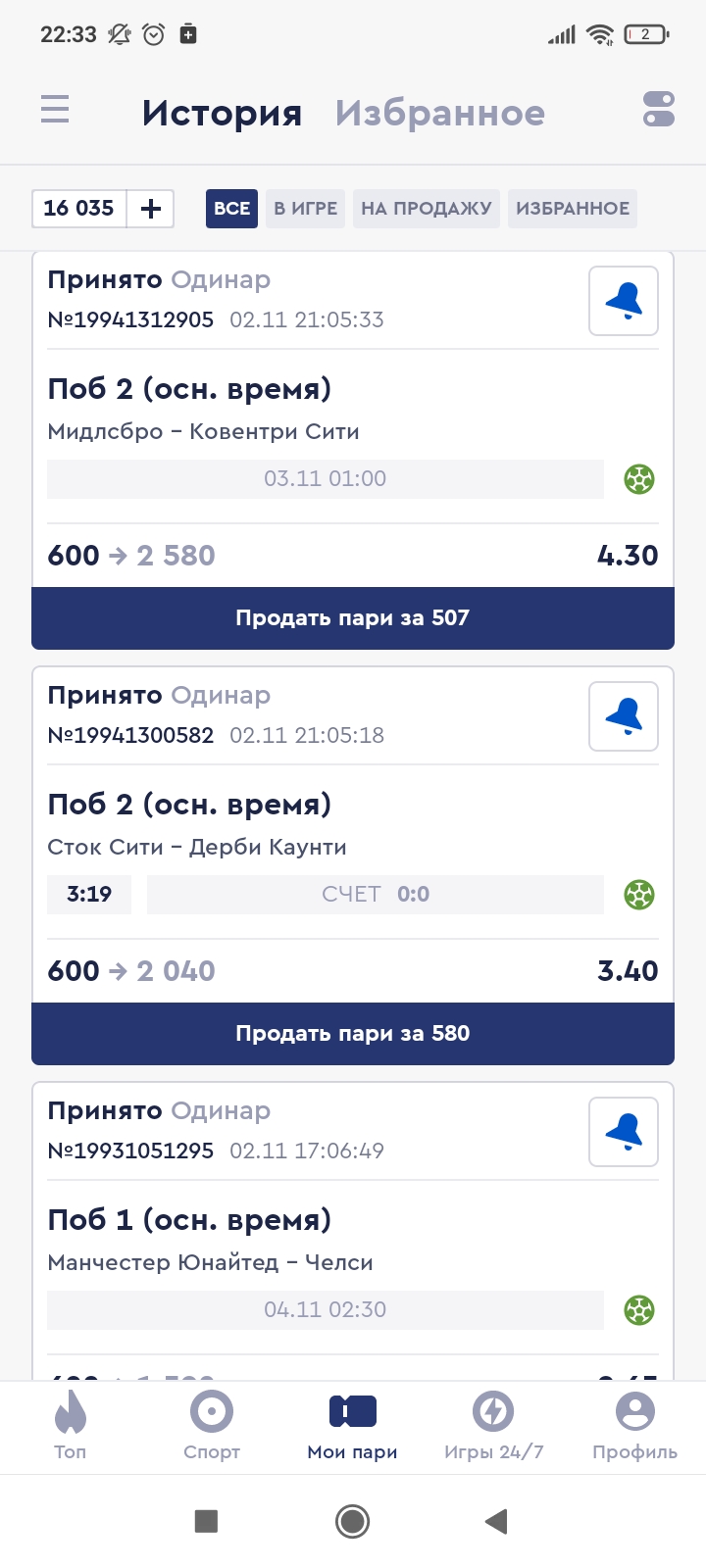This screenshot has height=1568, width=706.
Task: Toggle the view switch icon in header
Action: pos(659,109)
